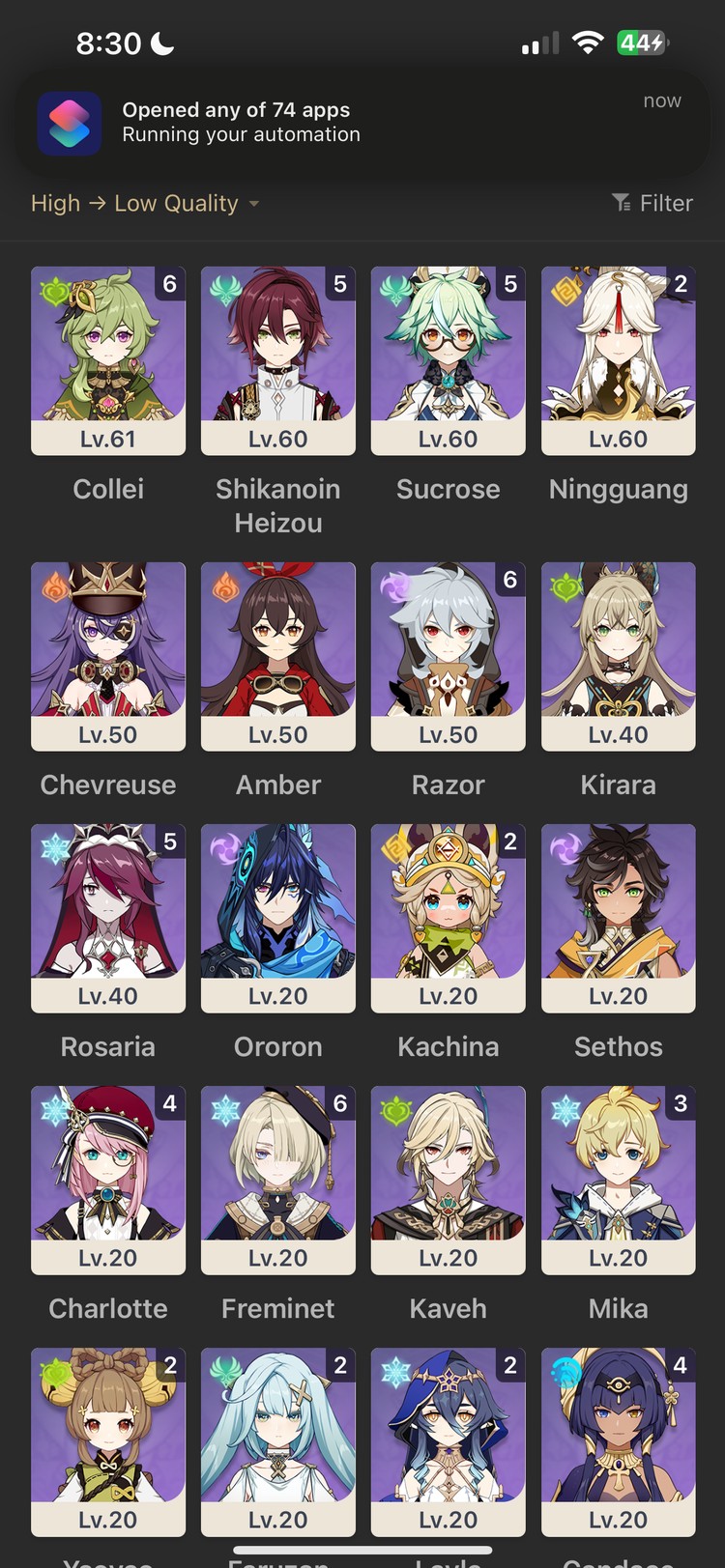The width and height of the screenshot is (725, 1568).
Task: View Sethos's character details
Action: coord(619,917)
